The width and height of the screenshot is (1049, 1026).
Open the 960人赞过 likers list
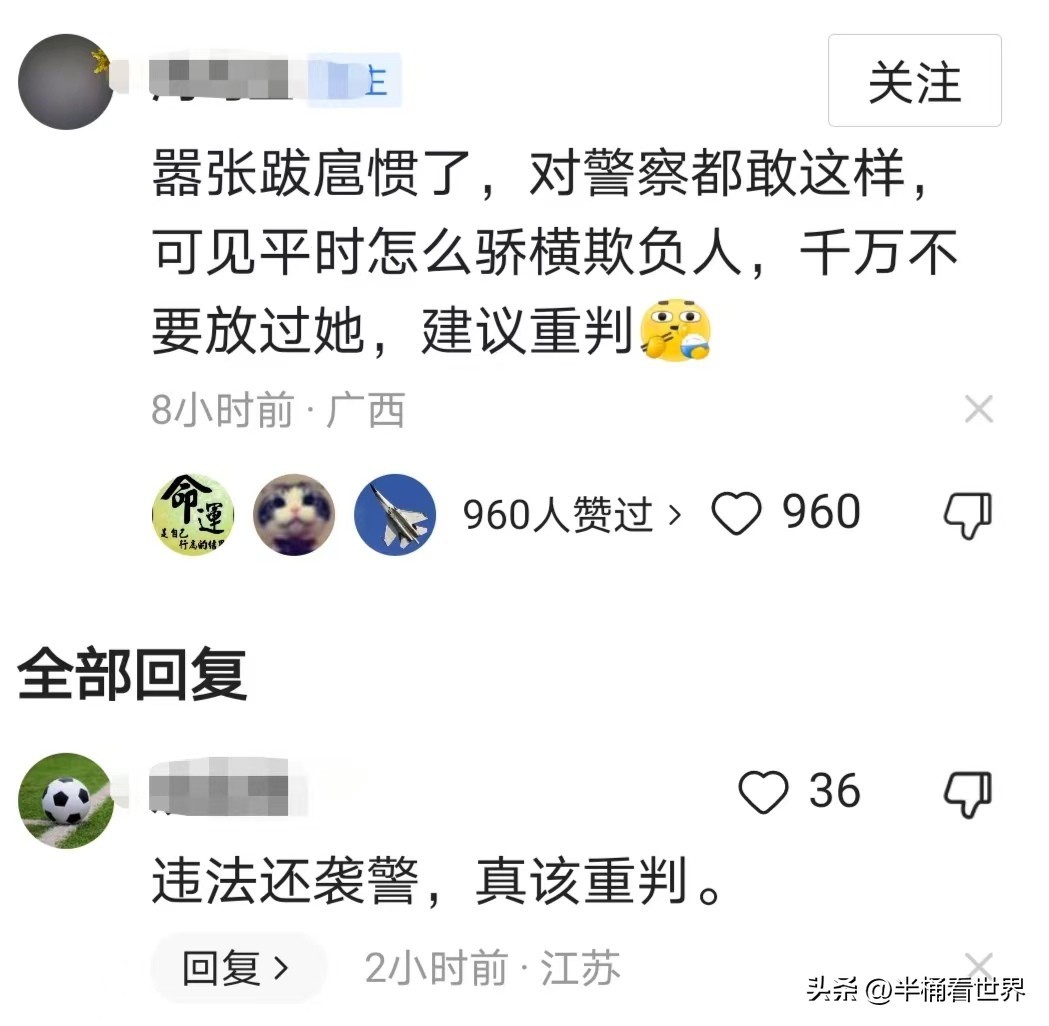pyautogui.click(x=572, y=515)
